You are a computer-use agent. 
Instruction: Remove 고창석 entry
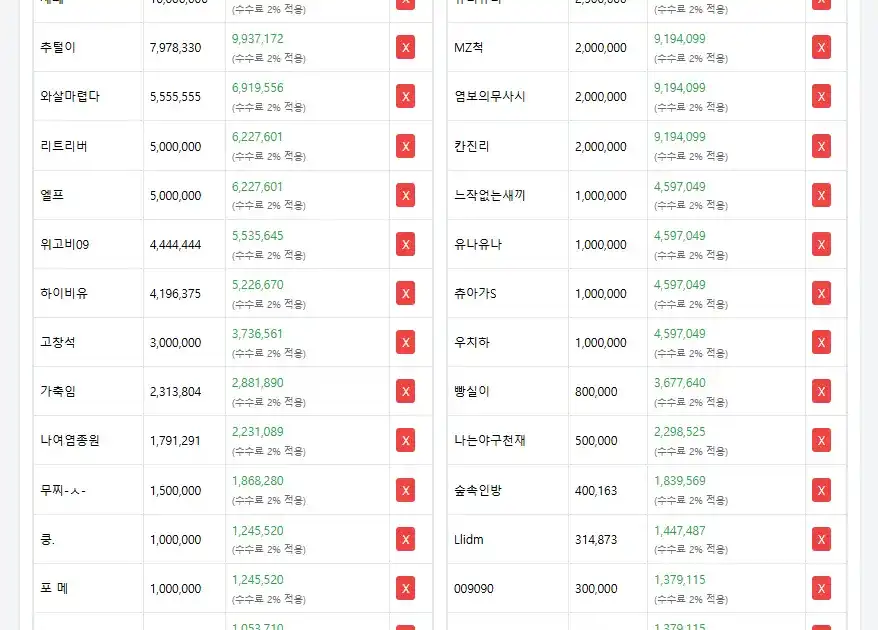405,342
